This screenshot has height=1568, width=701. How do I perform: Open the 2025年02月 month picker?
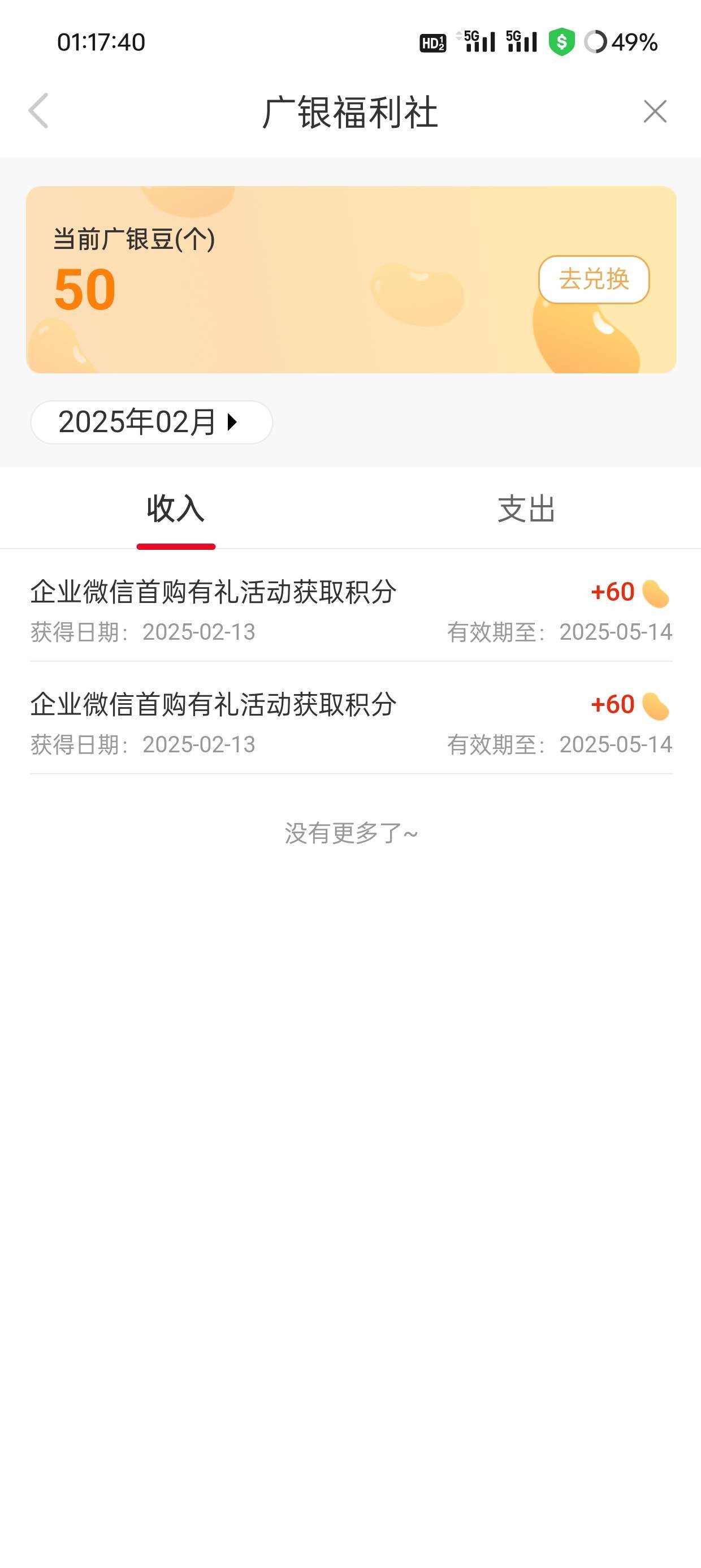click(x=151, y=422)
